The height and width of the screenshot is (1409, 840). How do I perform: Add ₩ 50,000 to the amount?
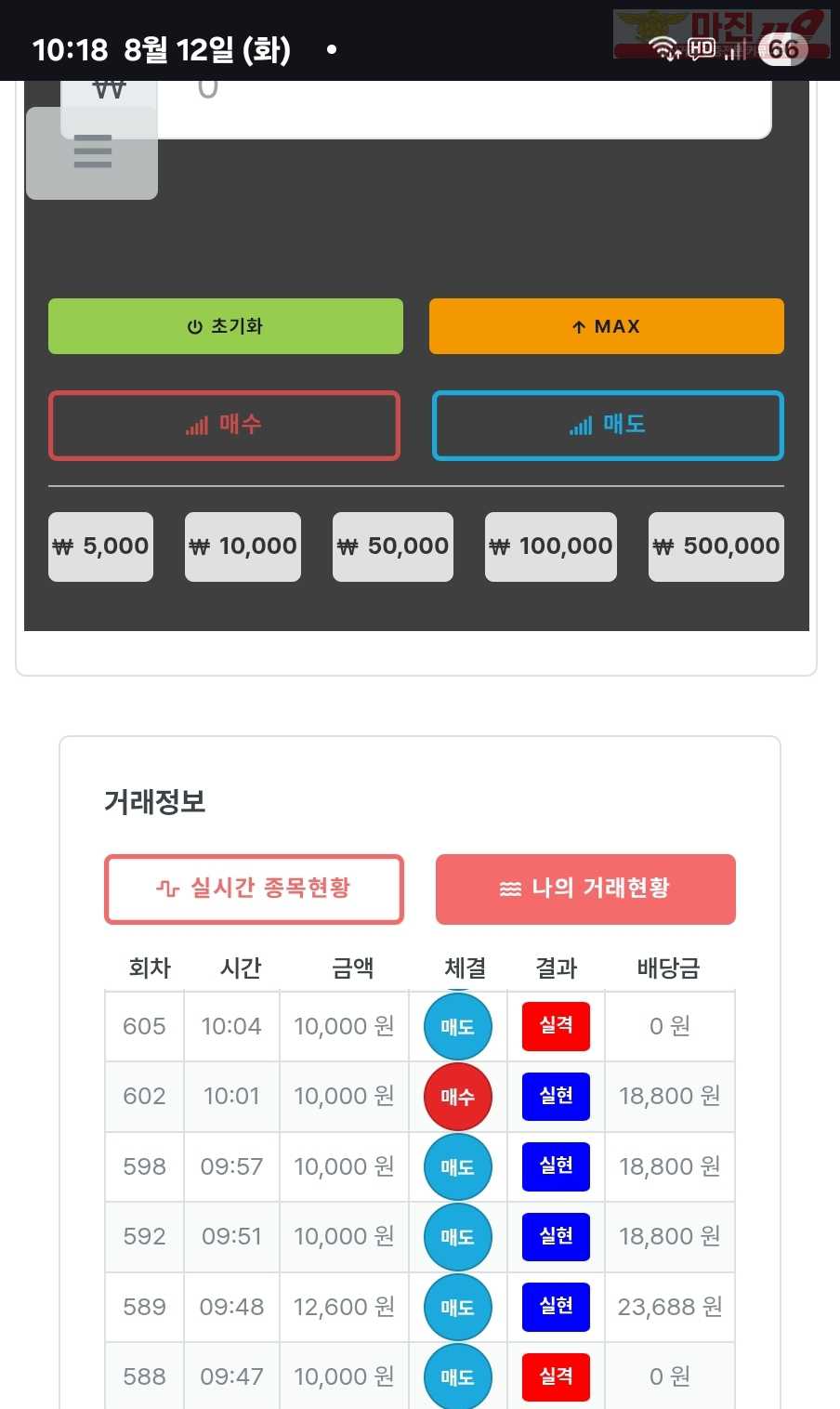pyautogui.click(x=393, y=546)
